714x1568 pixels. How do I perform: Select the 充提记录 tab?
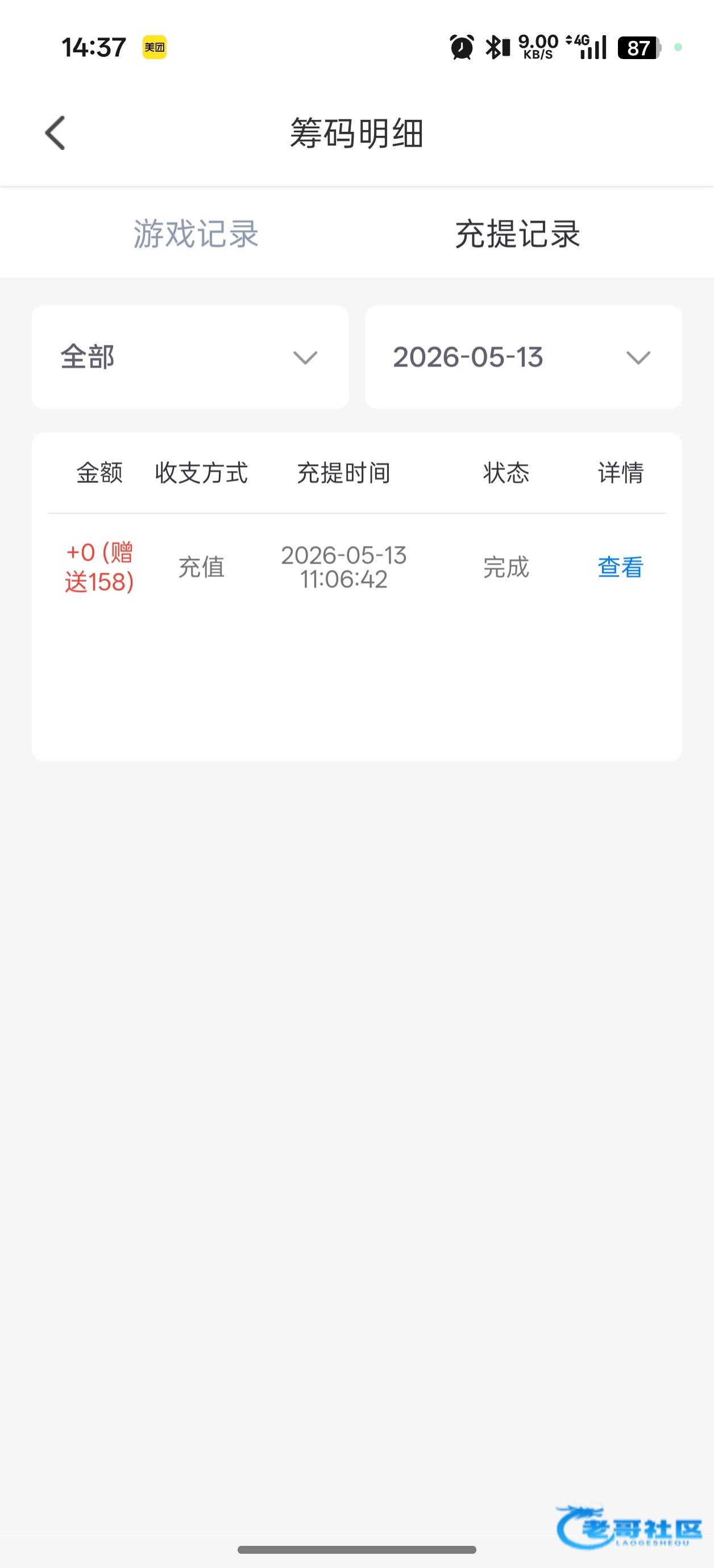(x=518, y=233)
